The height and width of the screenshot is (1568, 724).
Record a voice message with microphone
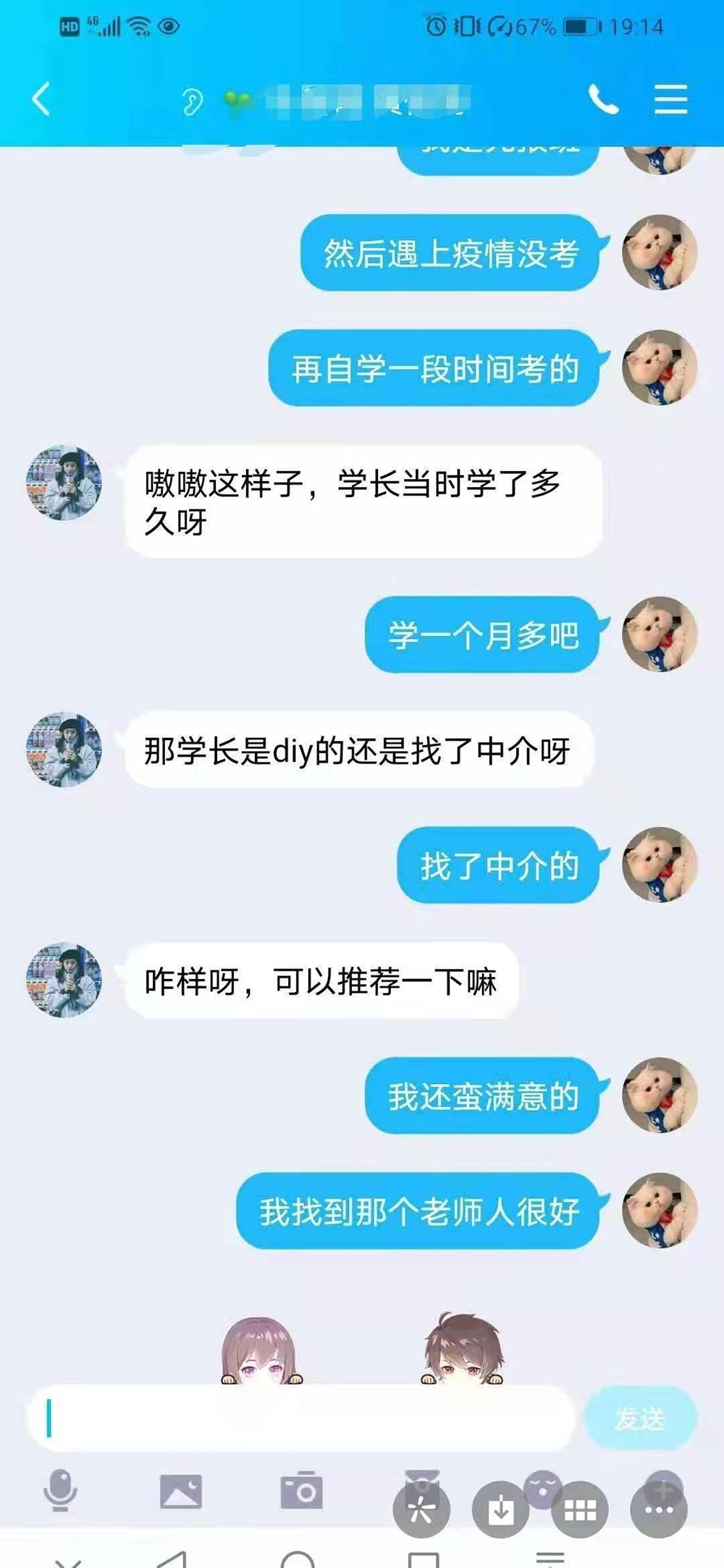coord(60,1491)
